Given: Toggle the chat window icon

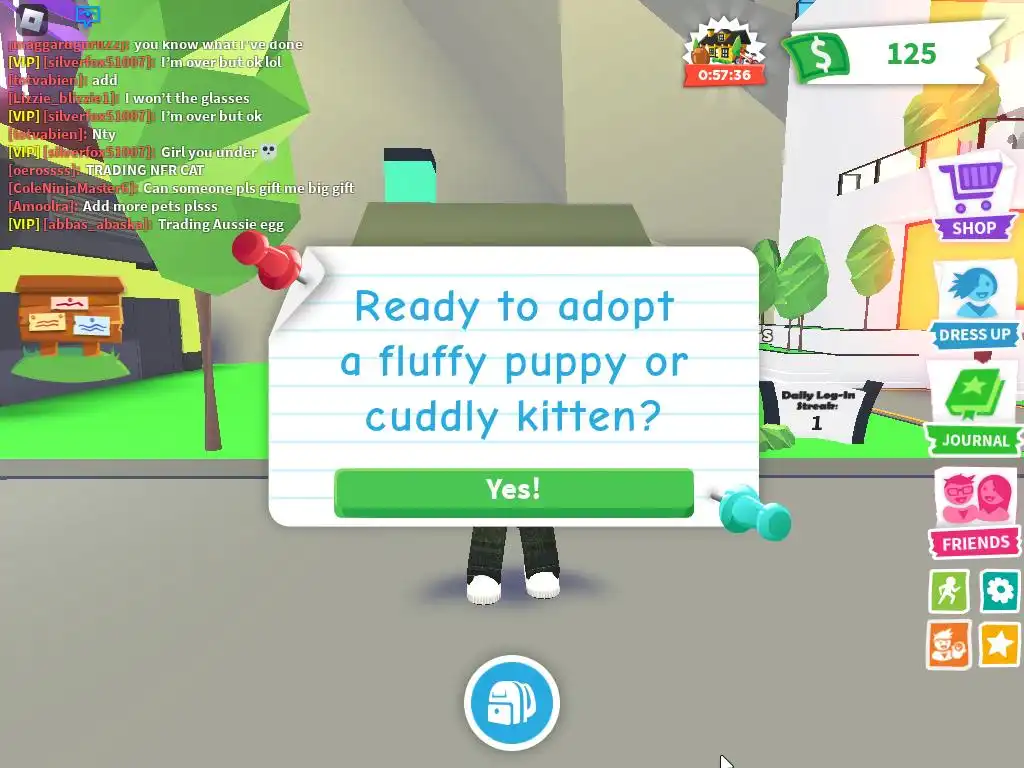Looking at the screenshot, I should 88,15.
